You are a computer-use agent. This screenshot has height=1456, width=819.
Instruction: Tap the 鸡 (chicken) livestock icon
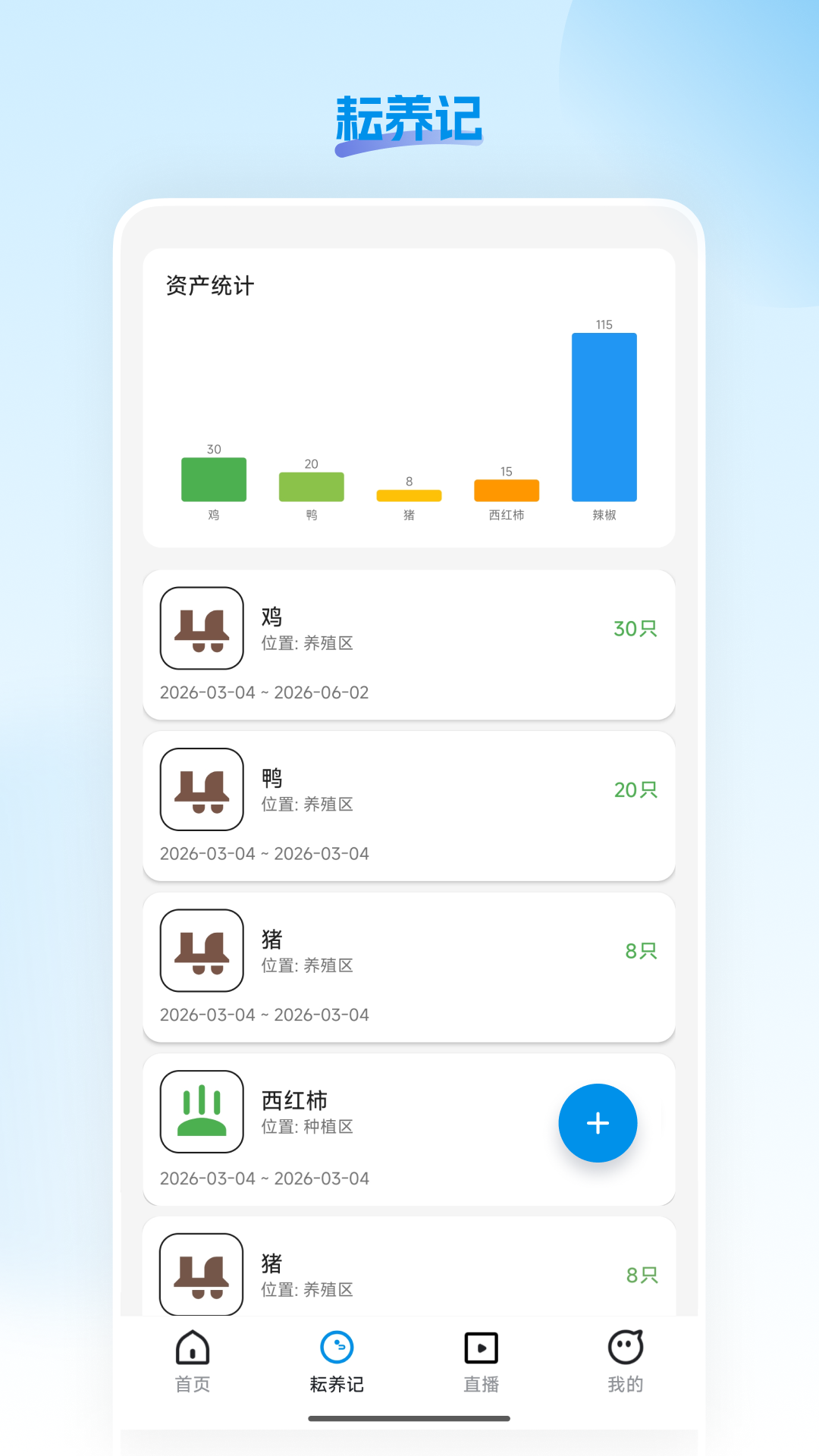point(201,628)
